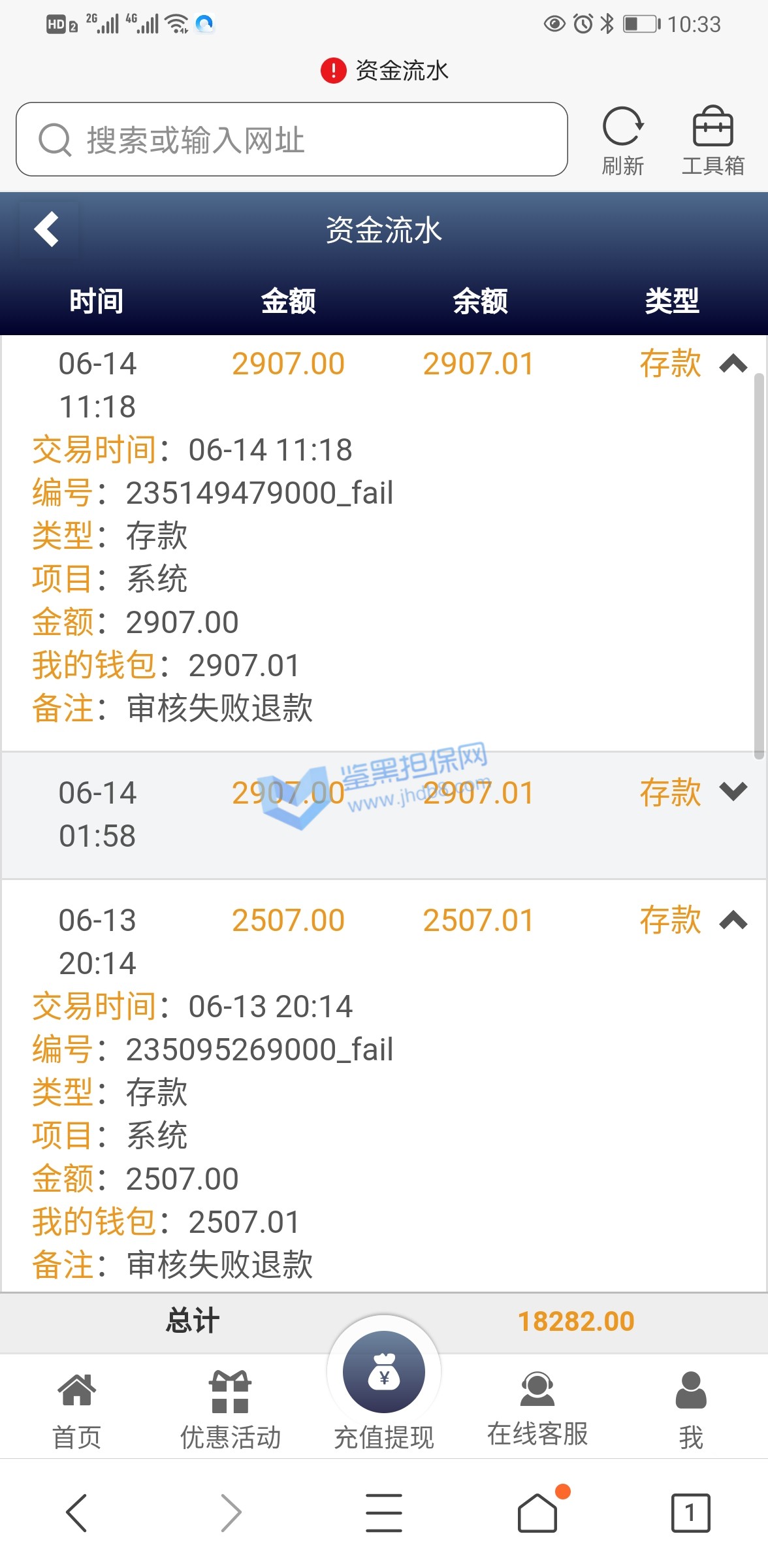The image size is (768, 1568).
Task: Tap the search or enter URL field
Action: pyautogui.click(x=291, y=139)
